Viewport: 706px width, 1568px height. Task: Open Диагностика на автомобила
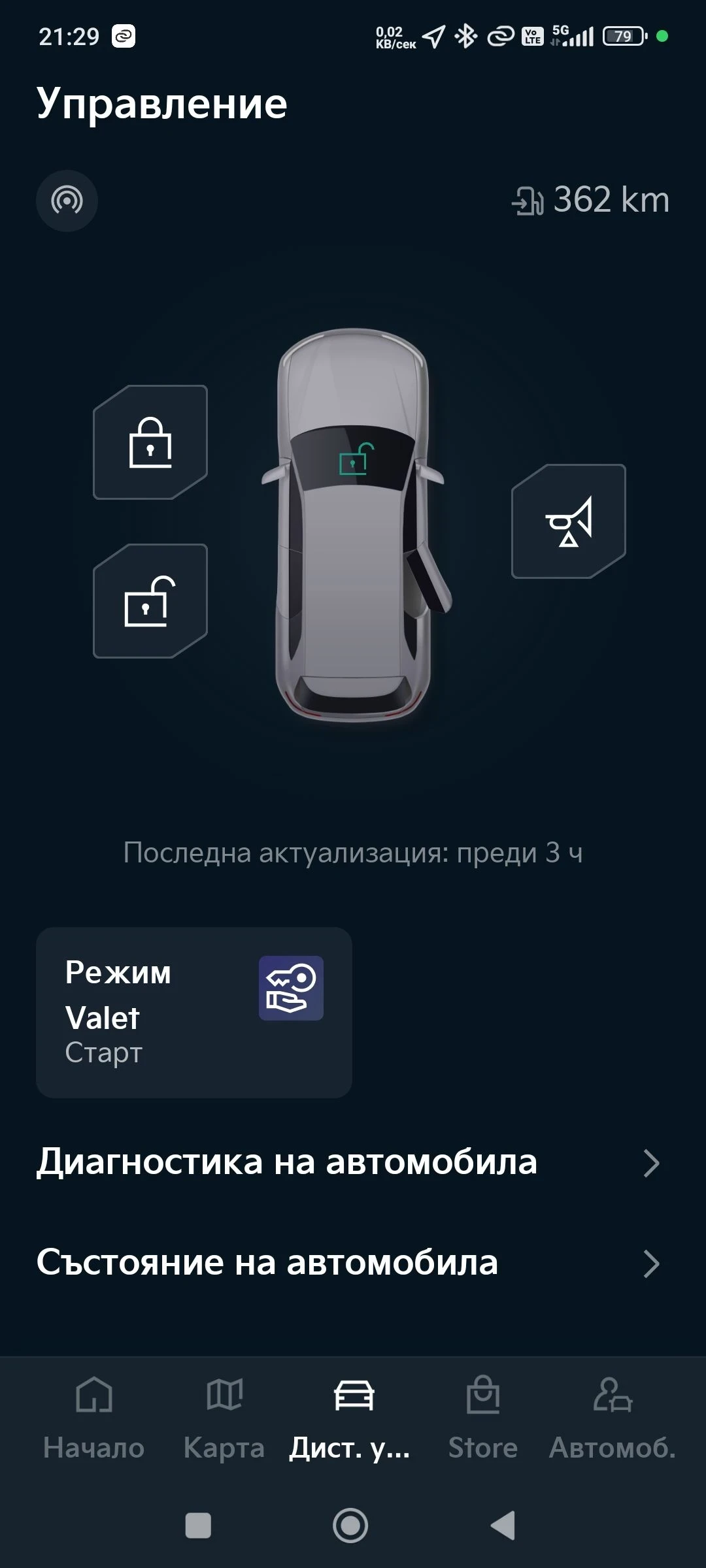click(348, 1162)
